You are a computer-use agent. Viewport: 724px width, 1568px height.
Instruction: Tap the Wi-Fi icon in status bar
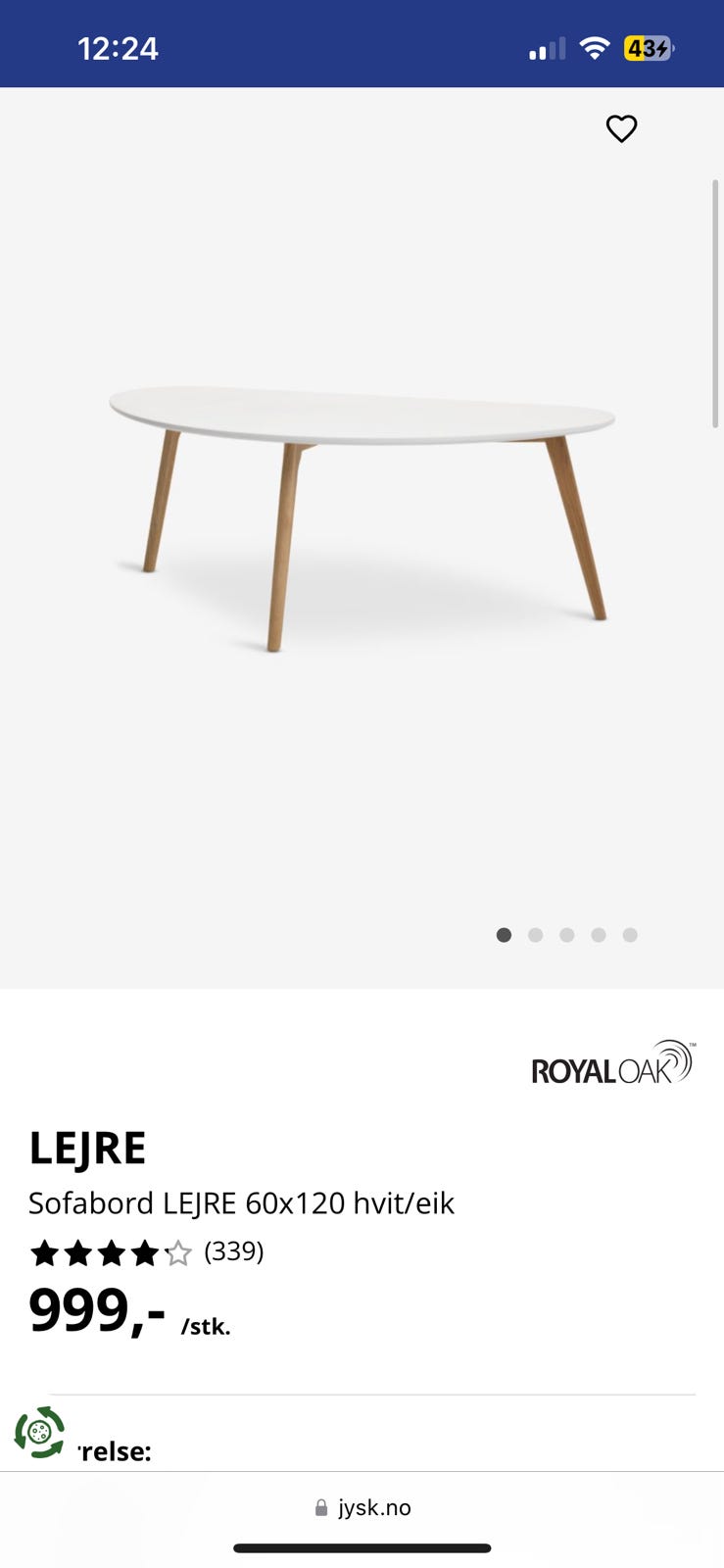coord(596,46)
